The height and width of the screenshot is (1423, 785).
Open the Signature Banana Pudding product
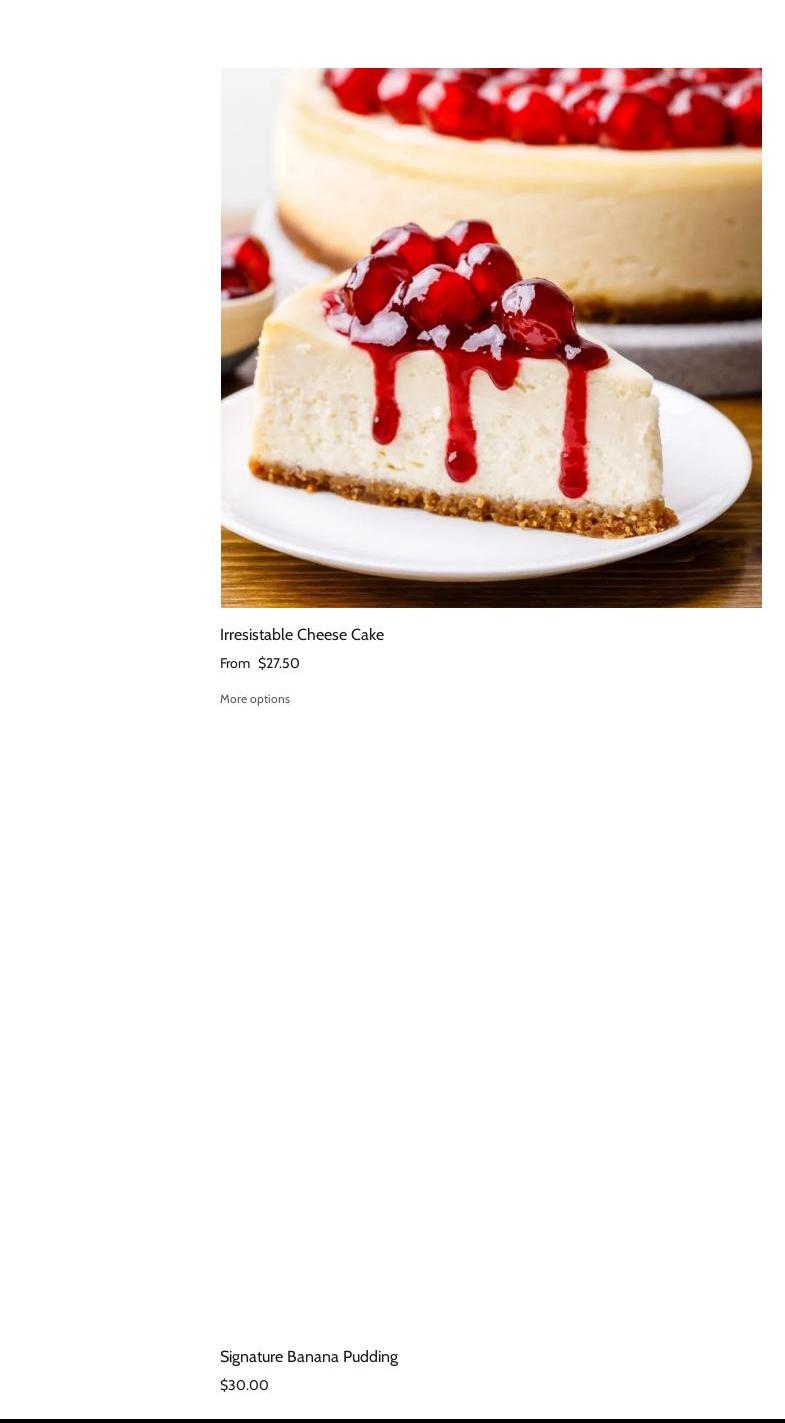click(x=308, y=1356)
